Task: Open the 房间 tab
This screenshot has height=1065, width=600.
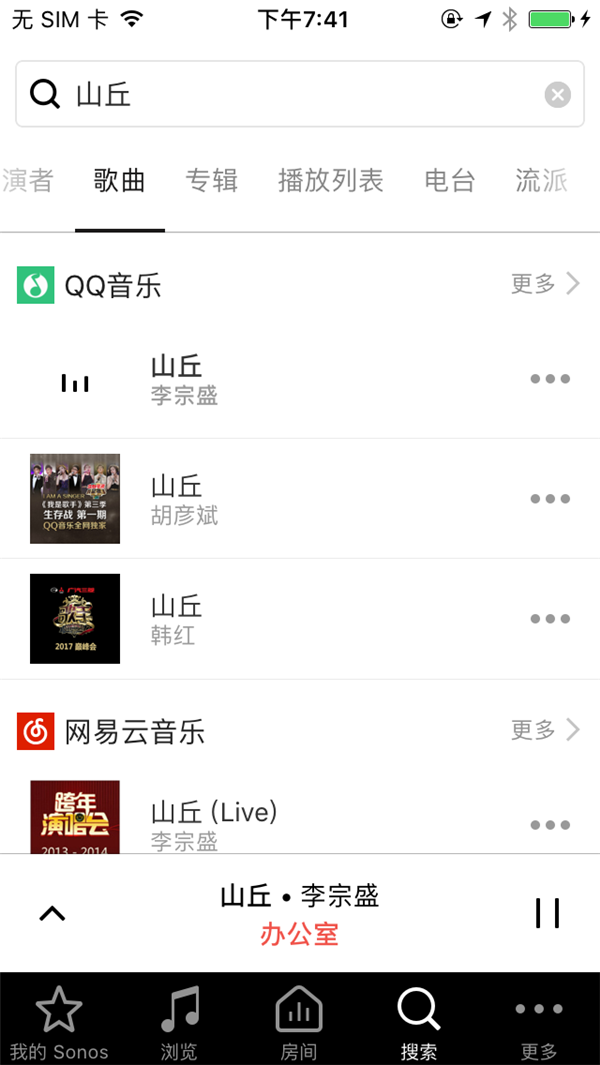Action: pyautogui.click(x=299, y=1022)
